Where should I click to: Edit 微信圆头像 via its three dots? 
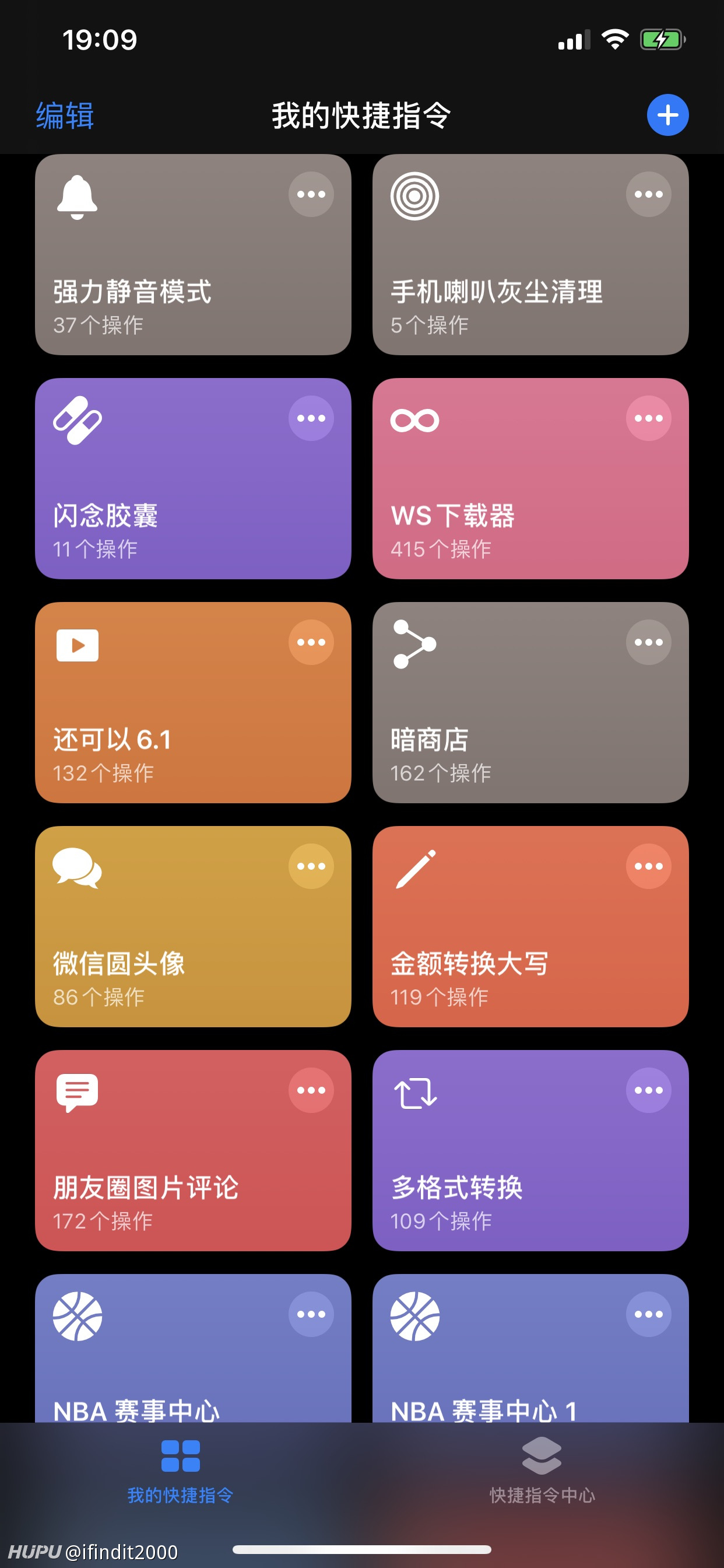point(311,866)
